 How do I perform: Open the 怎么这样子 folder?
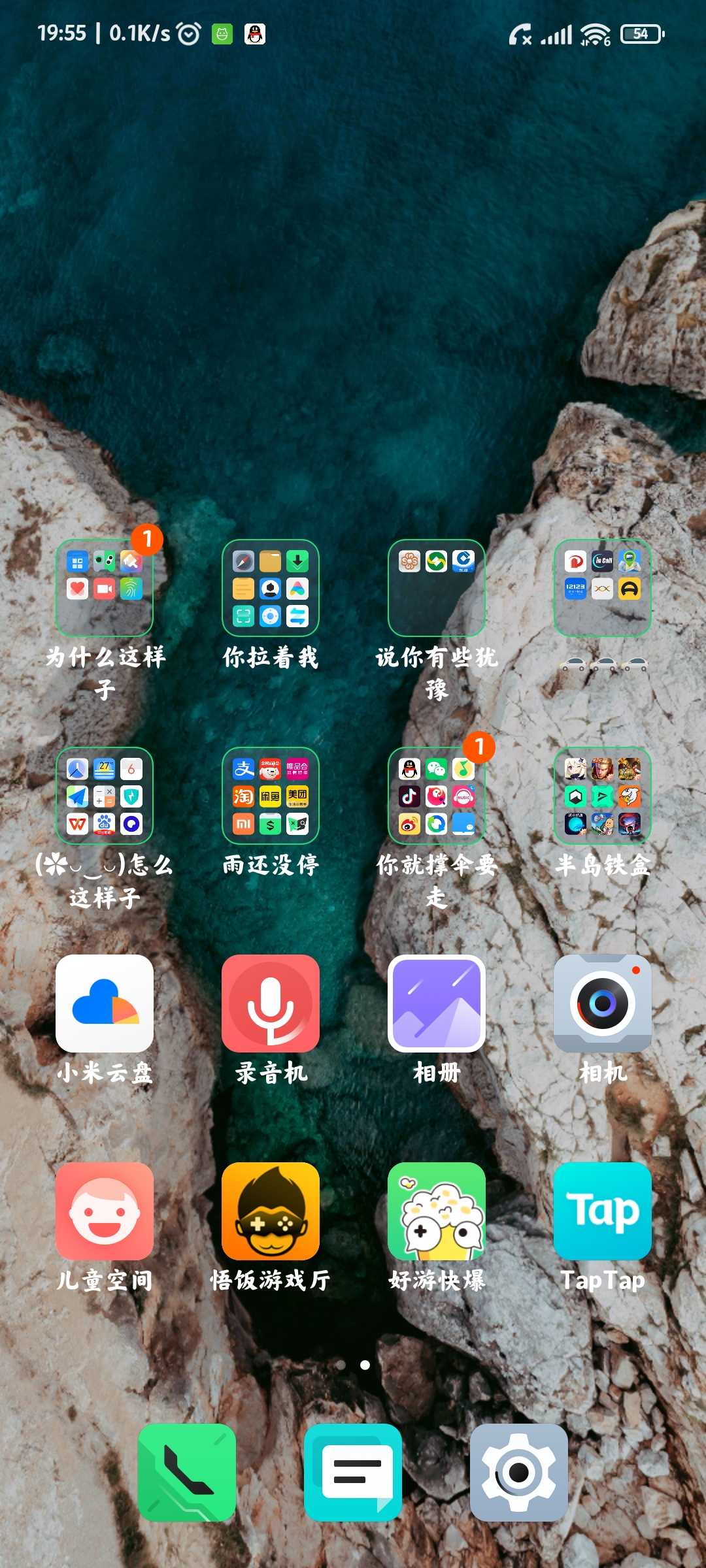[x=105, y=796]
